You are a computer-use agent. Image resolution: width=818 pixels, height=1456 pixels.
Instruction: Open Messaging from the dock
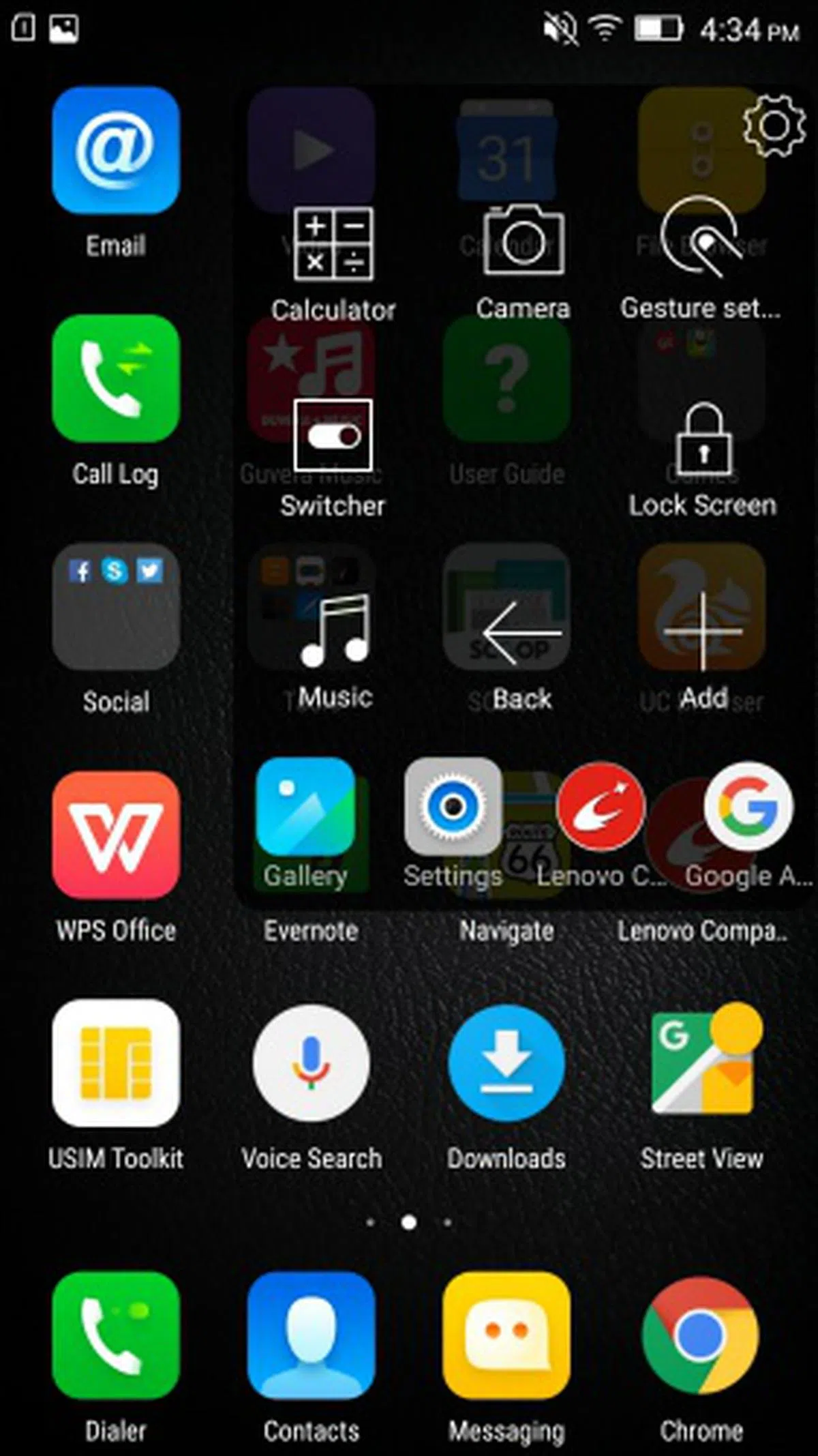pyautogui.click(x=506, y=1336)
